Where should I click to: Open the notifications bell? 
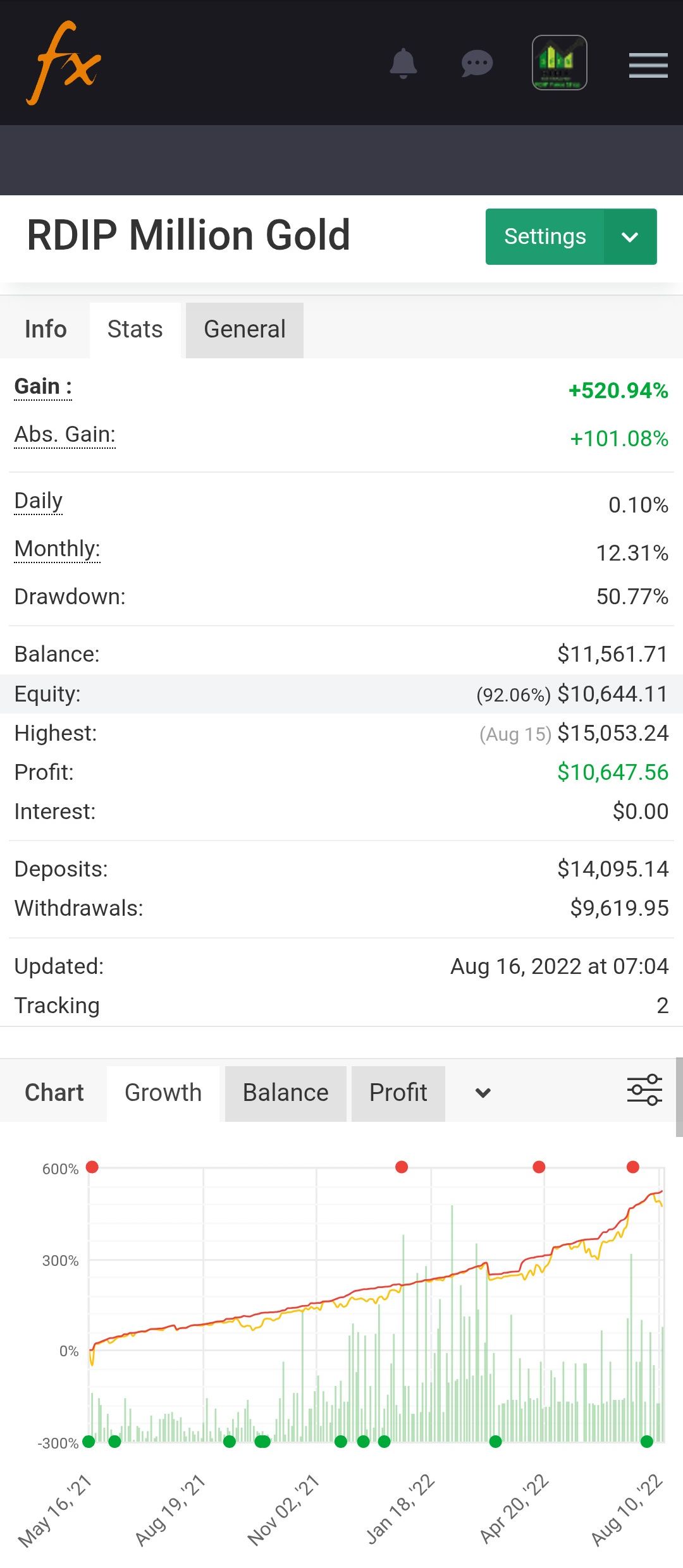(x=405, y=63)
